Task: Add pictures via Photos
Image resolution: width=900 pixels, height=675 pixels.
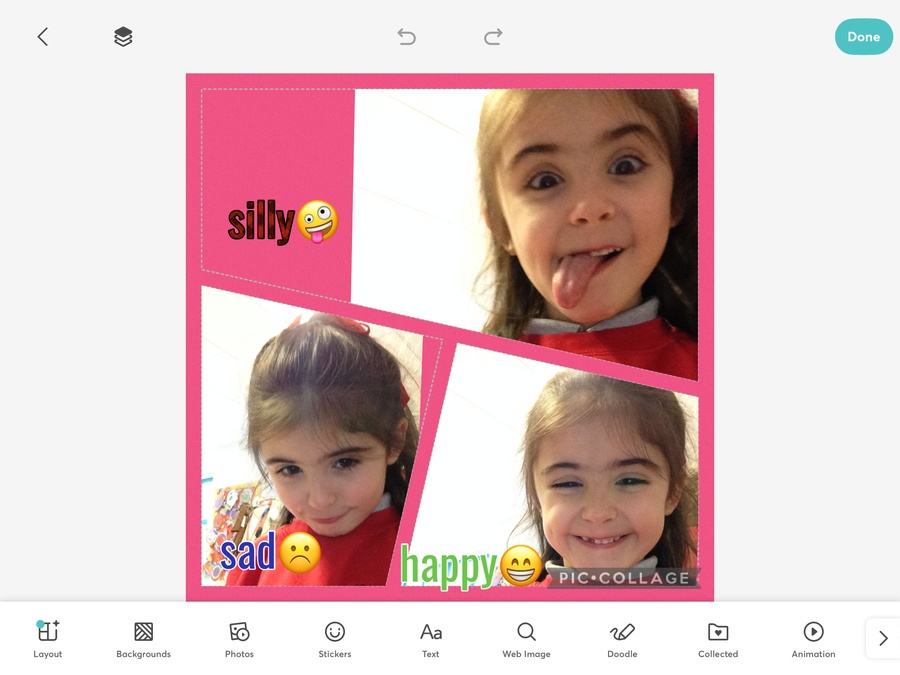Action: point(239,639)
